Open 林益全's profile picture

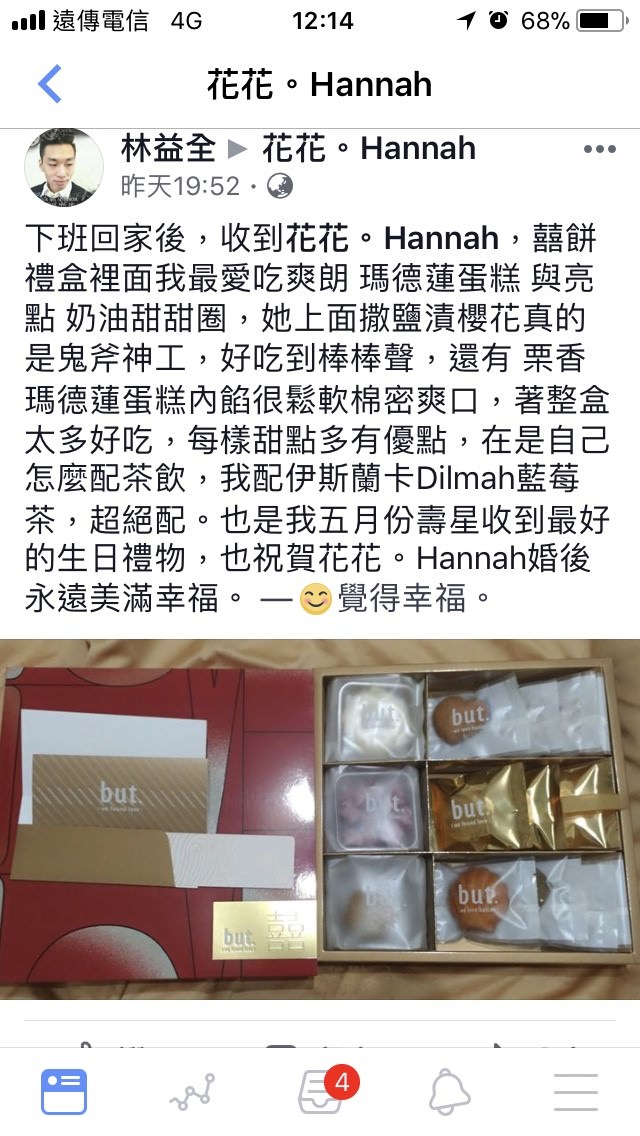[x=64, y=168]
